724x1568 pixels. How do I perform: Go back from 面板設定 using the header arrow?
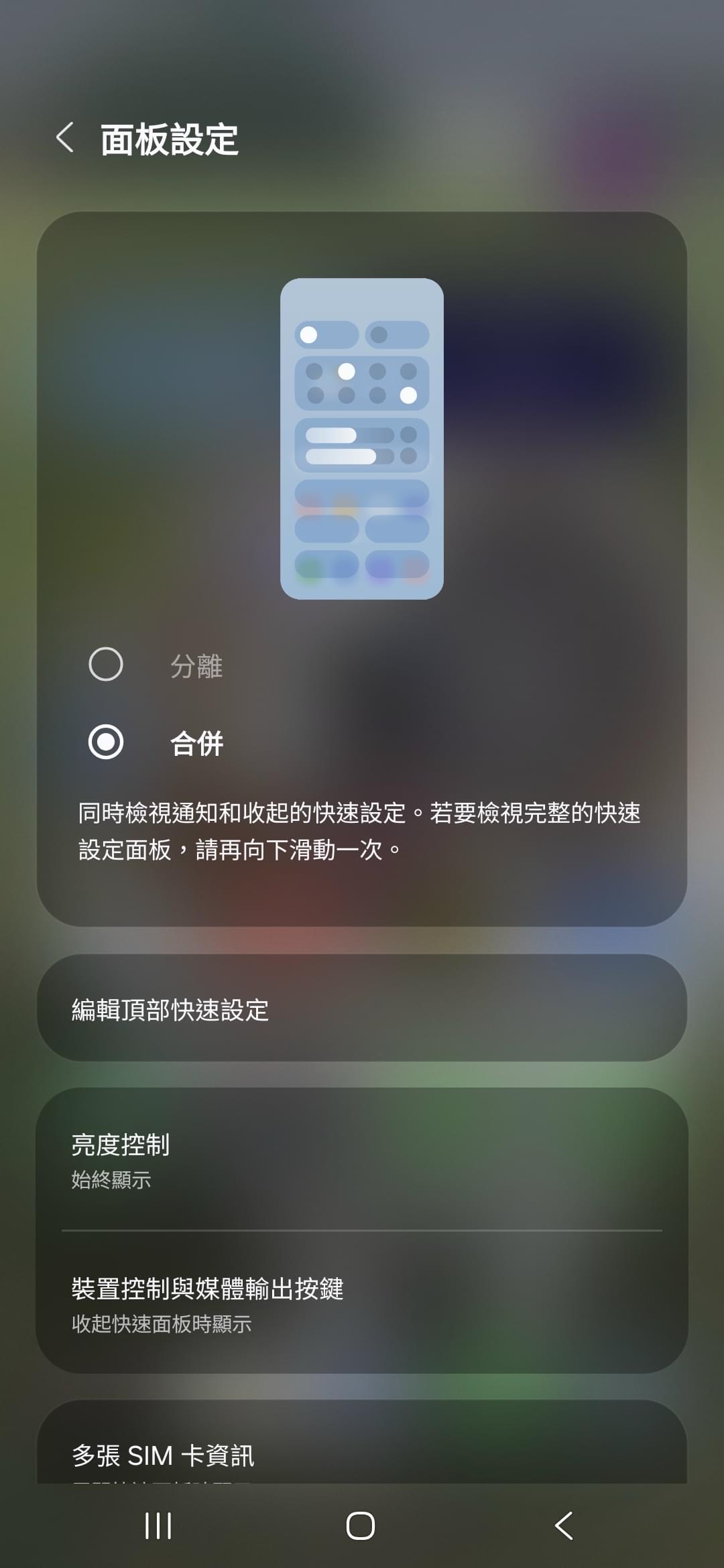point(65,138)
